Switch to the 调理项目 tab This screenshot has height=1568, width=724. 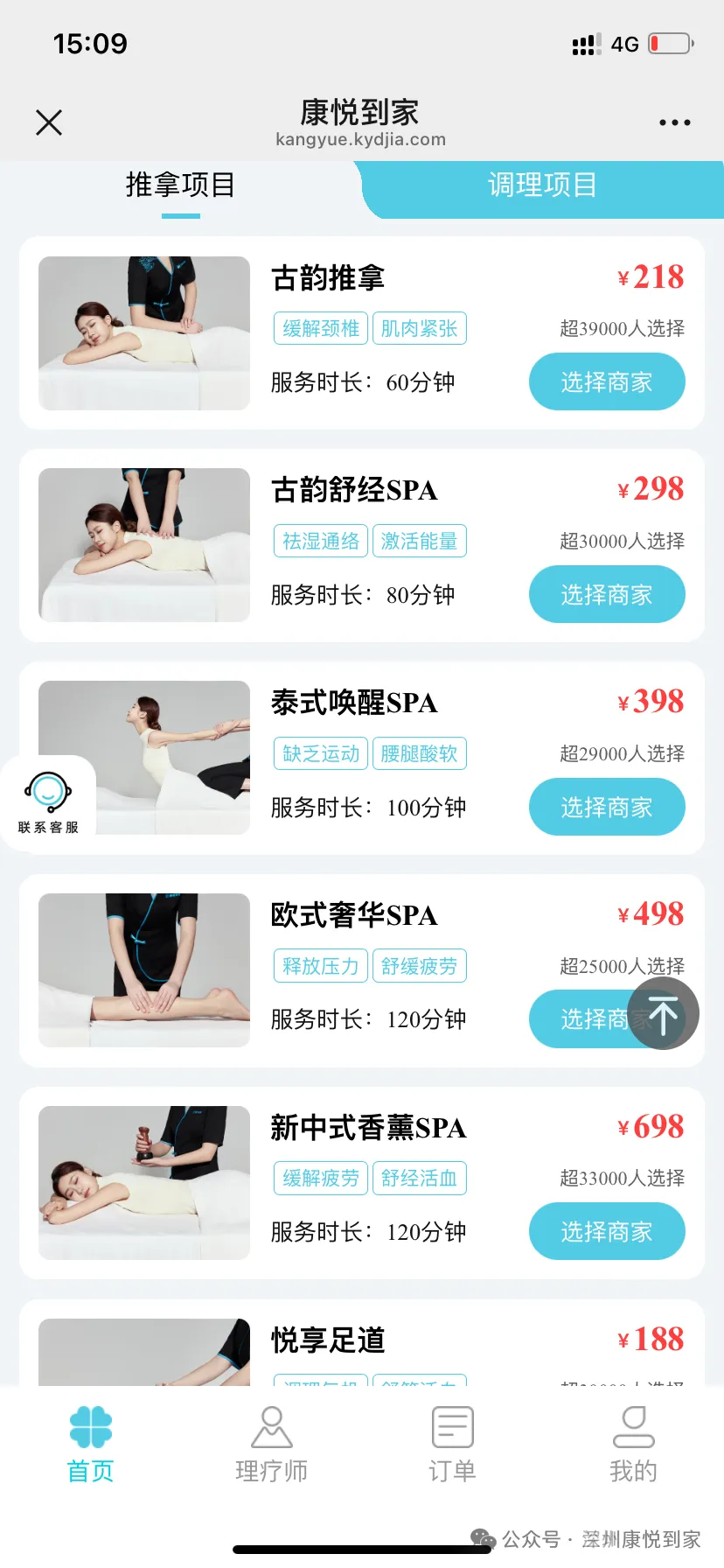point(542,185)
